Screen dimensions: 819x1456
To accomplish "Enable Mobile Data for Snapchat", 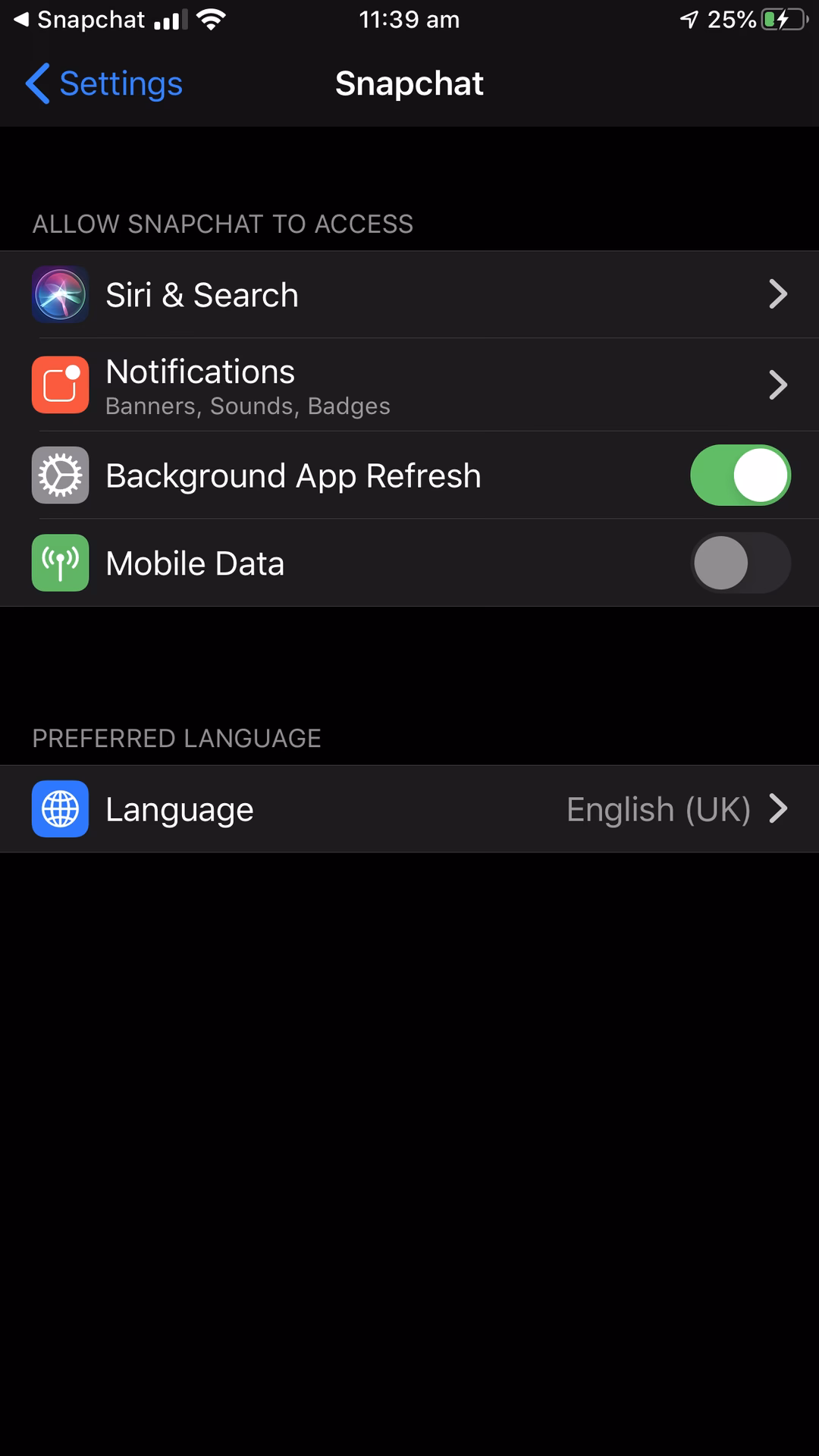I will tap(741, 563).
